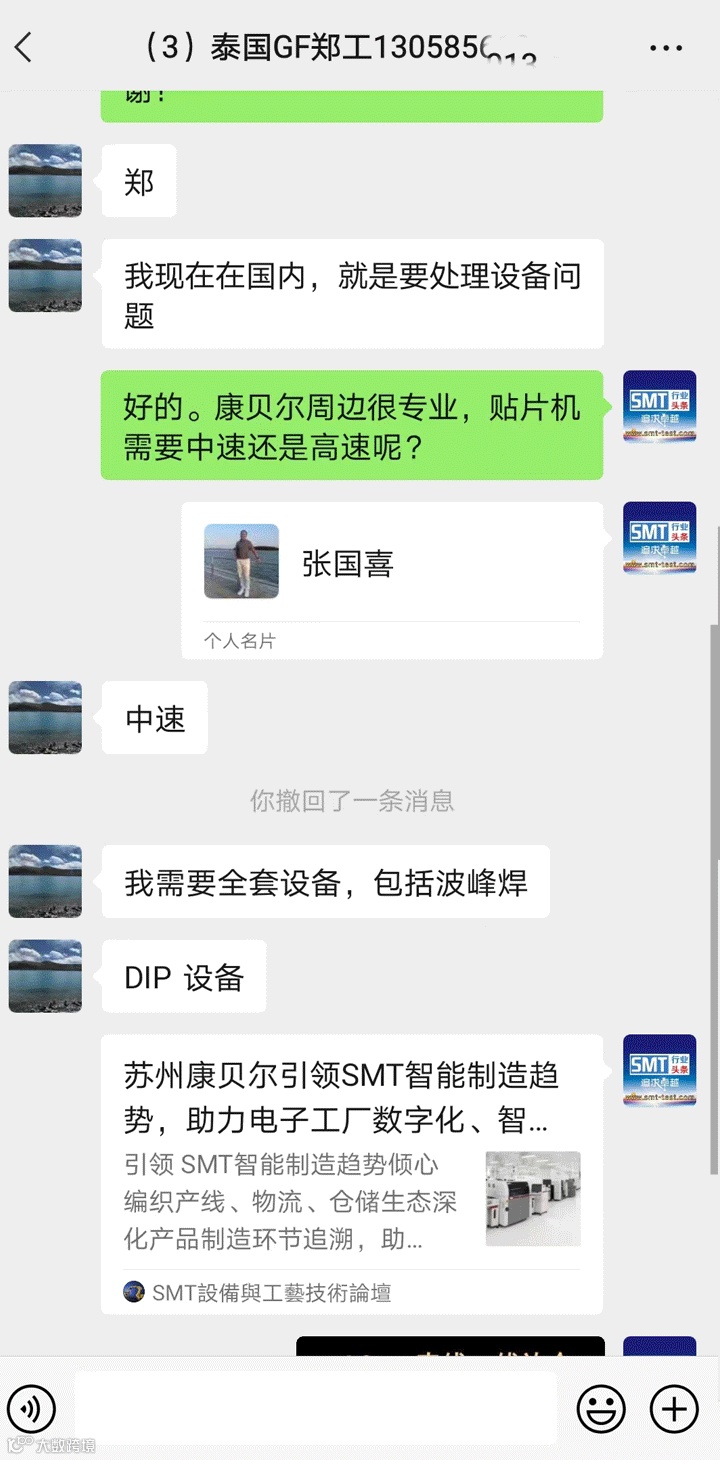720x1460 pixels.
Task: Tap the green bubble asking 中速还是高速
Action: coord(352,424)
